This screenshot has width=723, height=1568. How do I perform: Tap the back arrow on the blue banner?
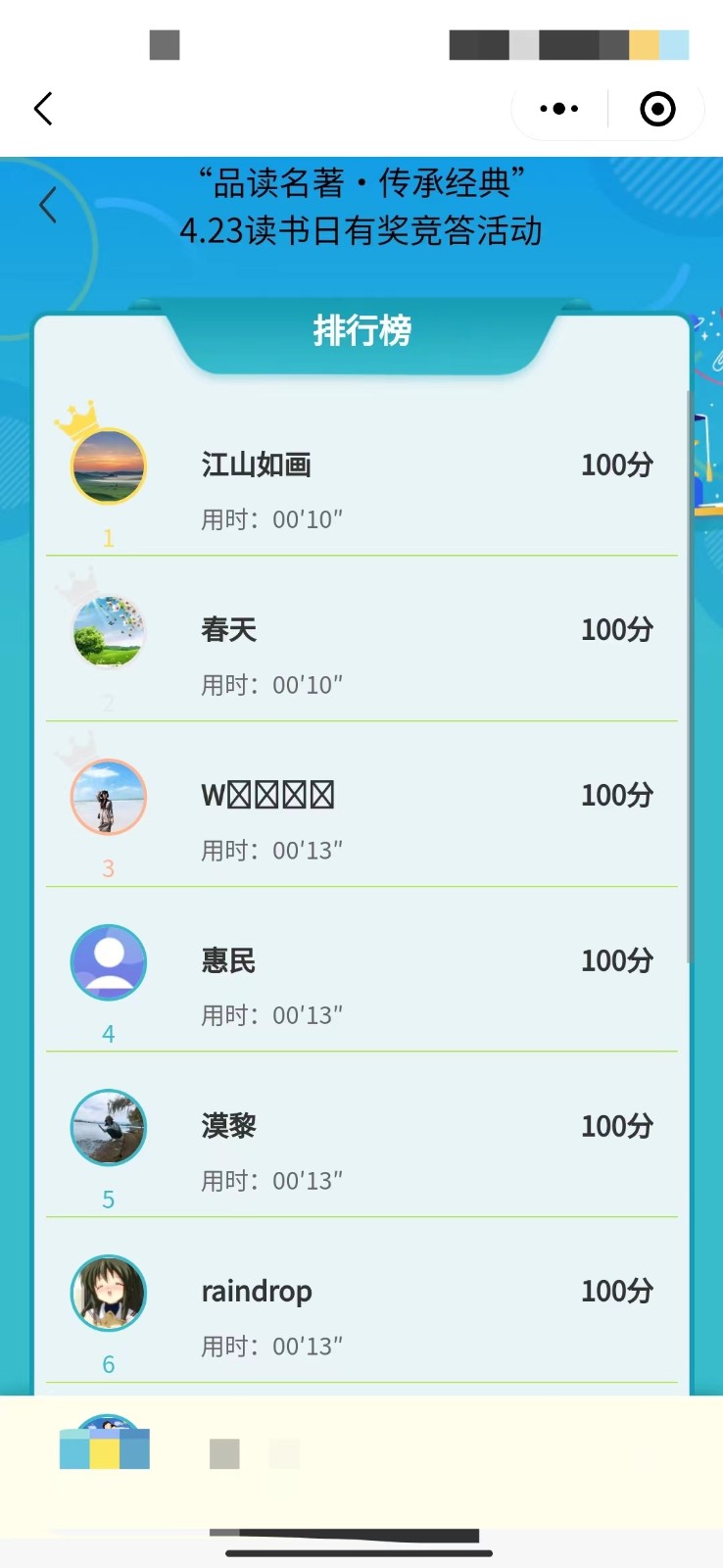pyautogui.click(x=48, y=205)
